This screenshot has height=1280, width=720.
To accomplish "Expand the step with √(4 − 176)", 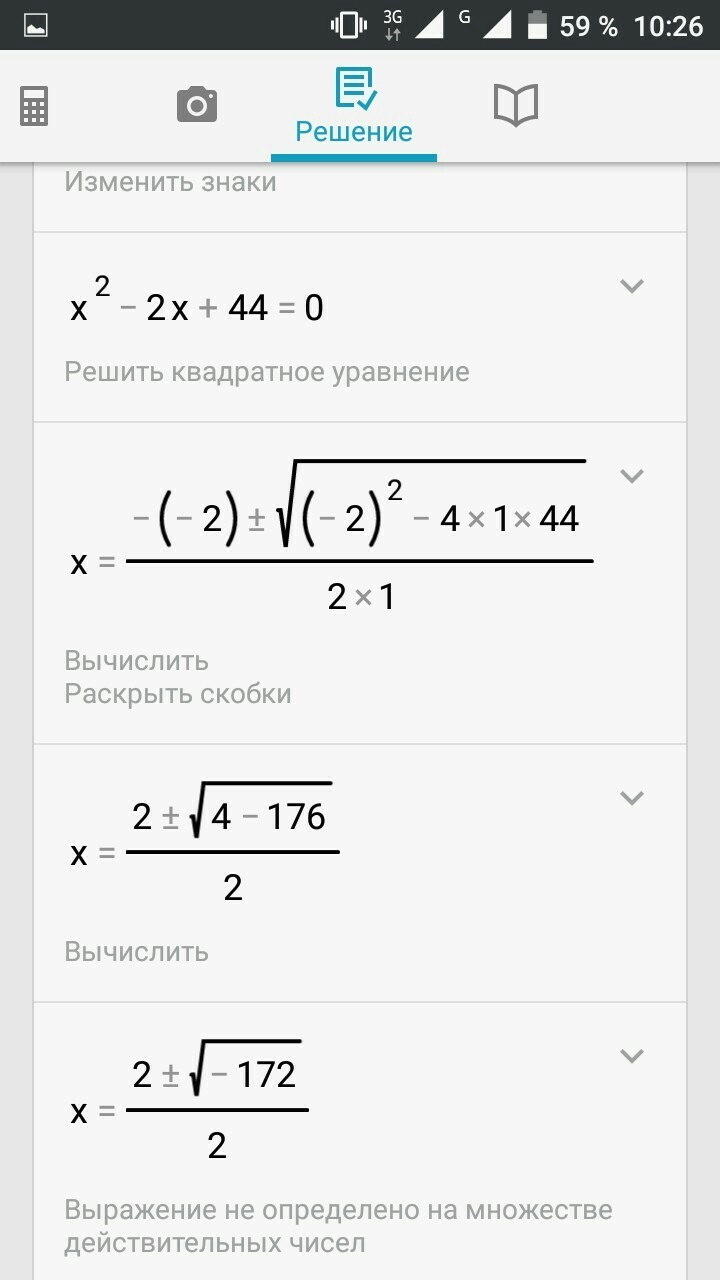I will coord(631,798).
